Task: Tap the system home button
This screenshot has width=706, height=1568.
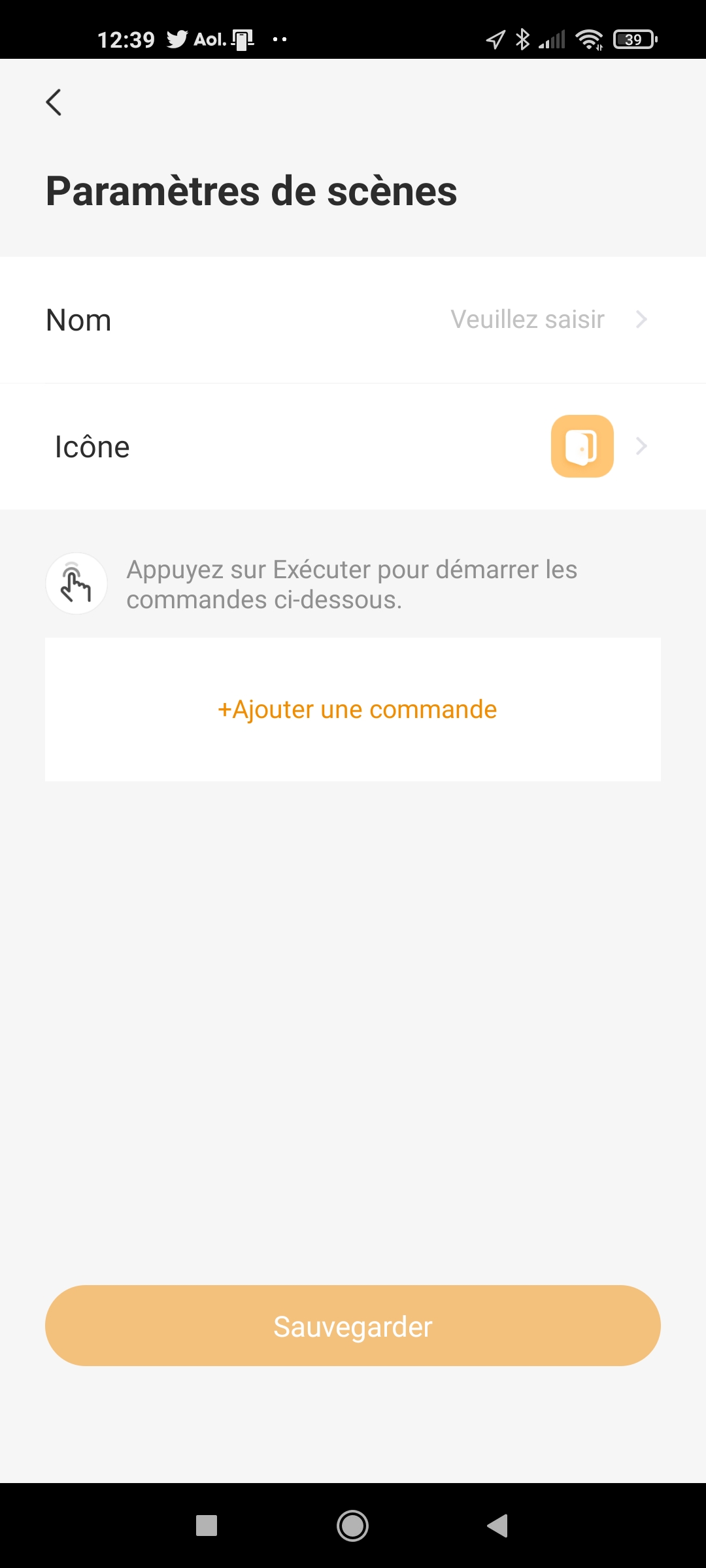Action: [x=352, y=1526]
